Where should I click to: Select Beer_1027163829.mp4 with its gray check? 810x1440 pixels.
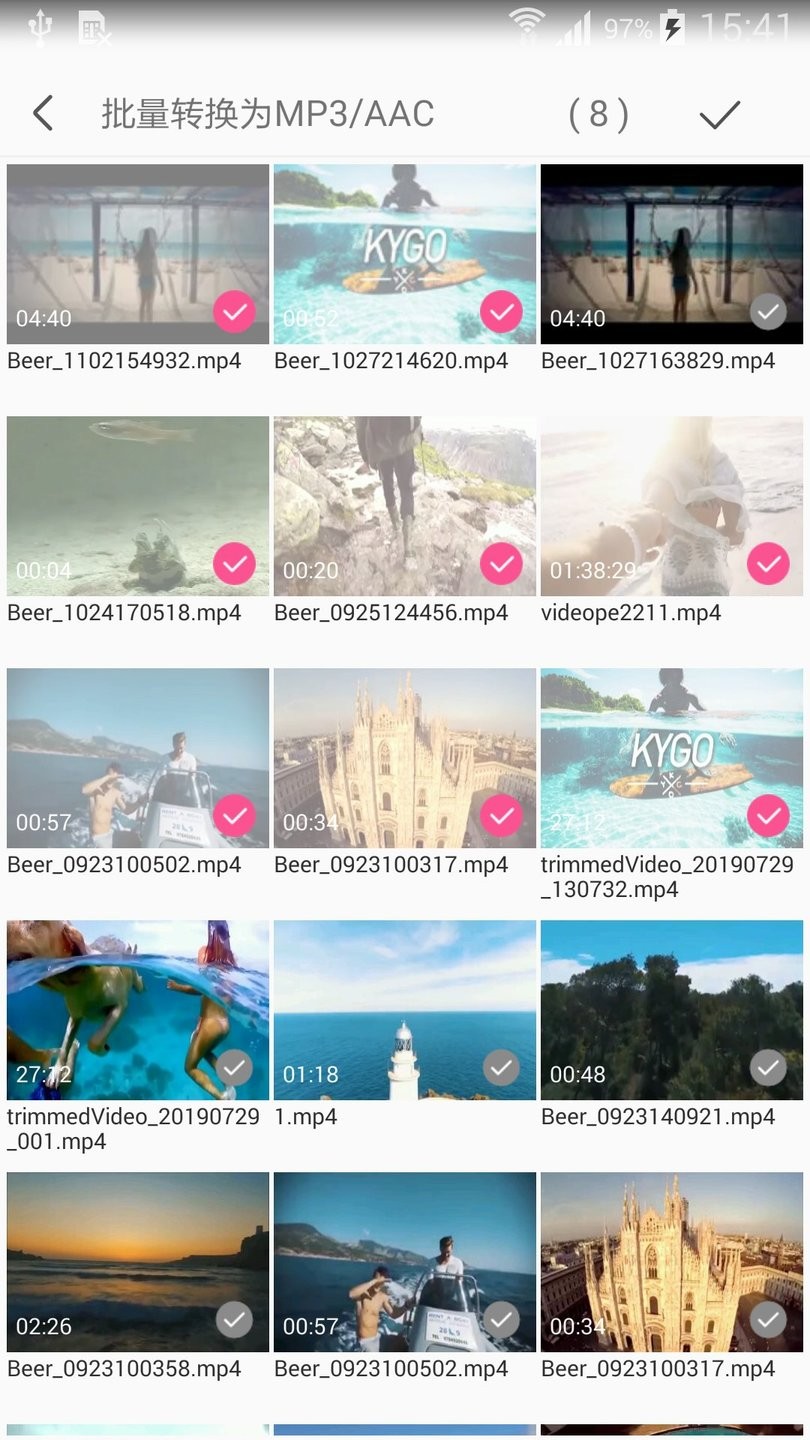pyautogui.click(x=769, y=313)
